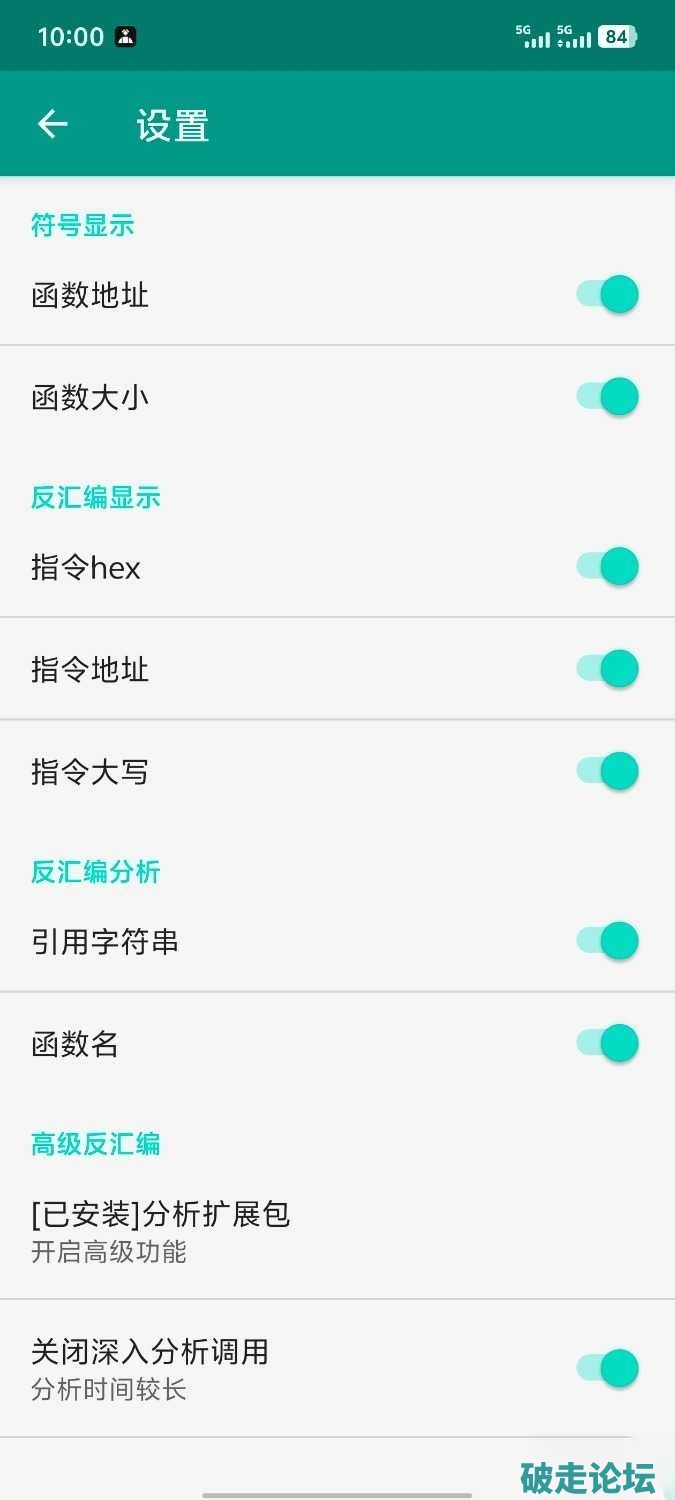Turn off the 指令hex switch
The width and height of the screenshot is (675, 1500).
(607, 567)
